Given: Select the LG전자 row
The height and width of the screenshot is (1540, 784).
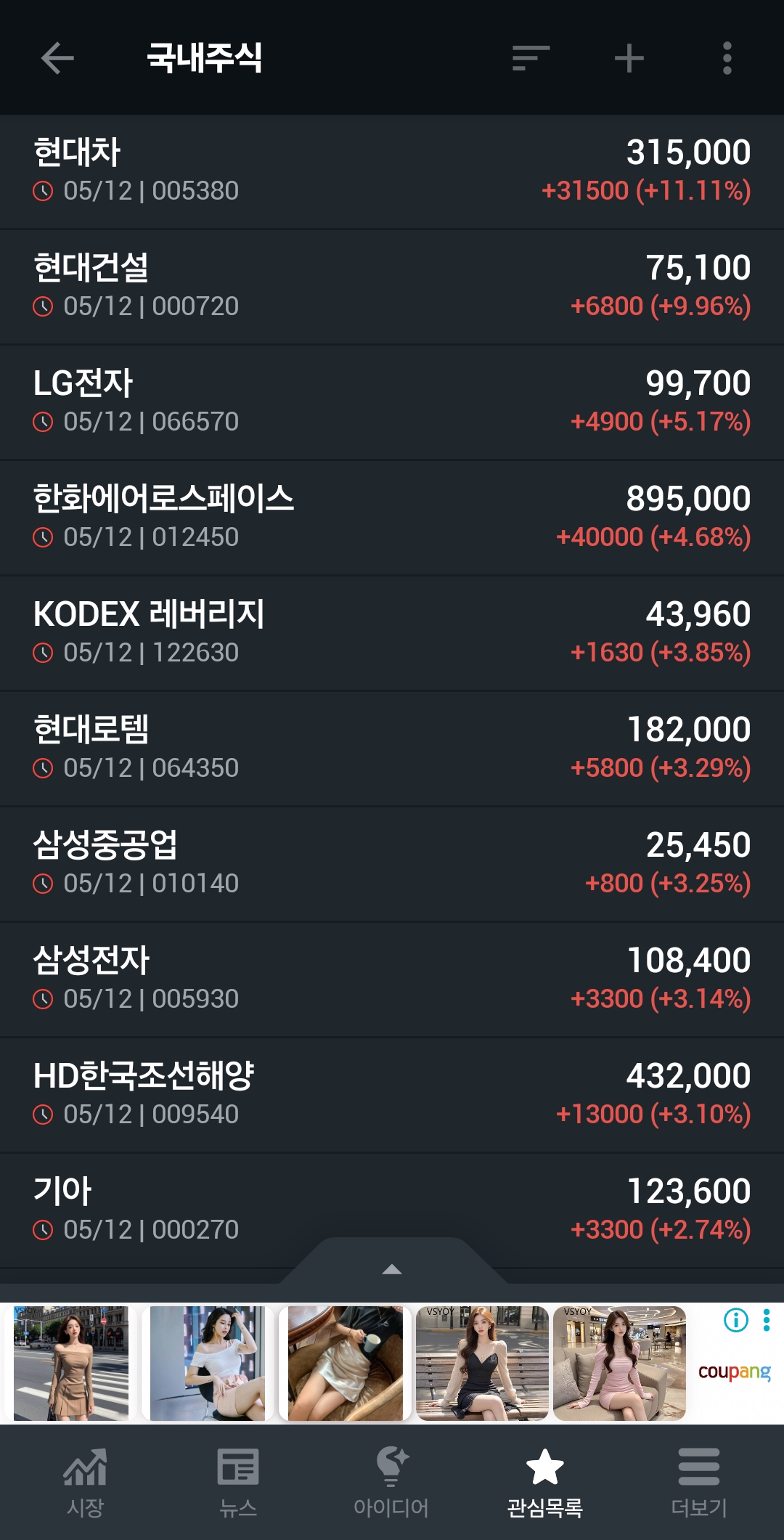Looking at the screenshot, I should point(392,402).
